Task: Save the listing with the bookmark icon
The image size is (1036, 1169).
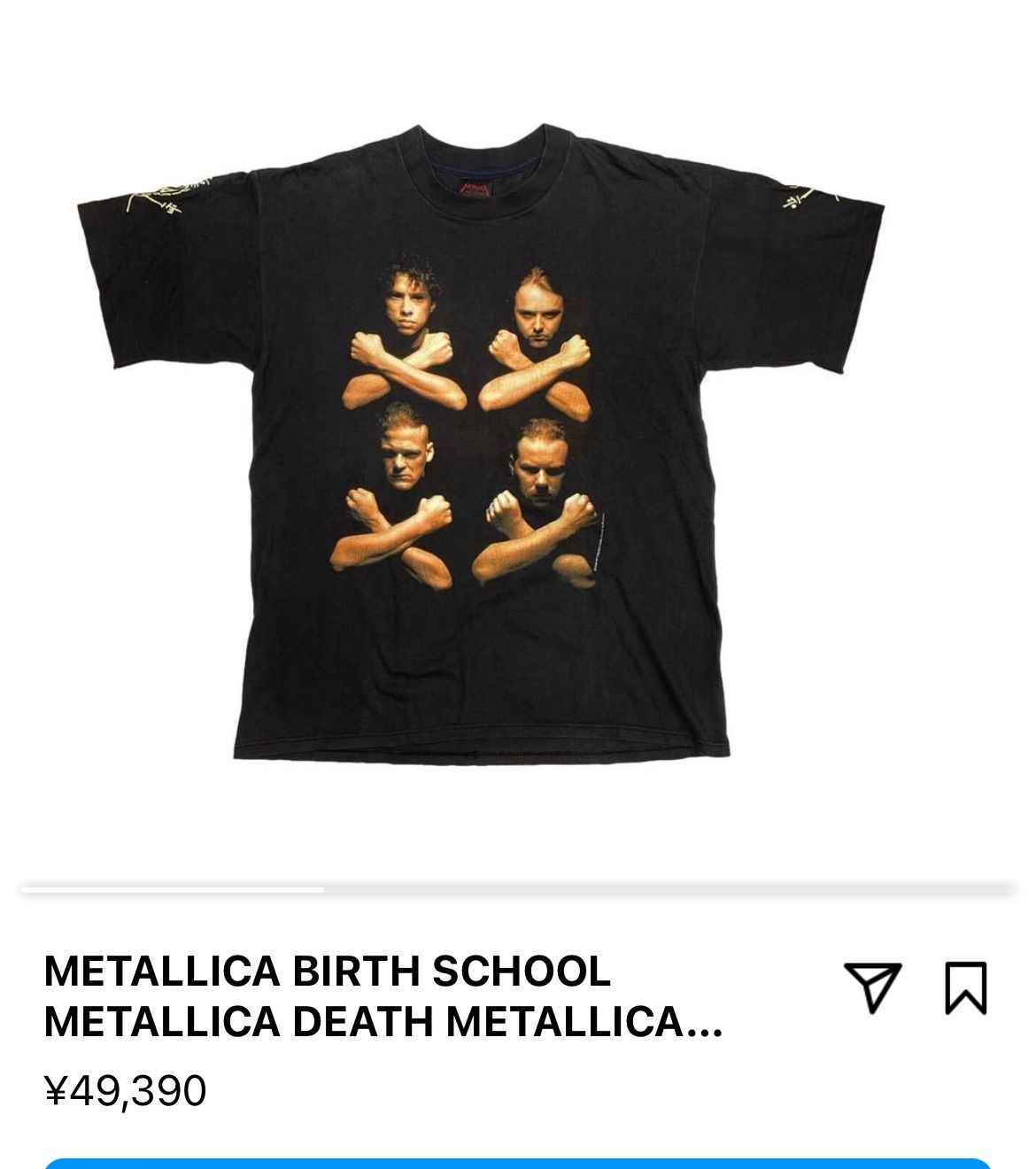Action: tap(965, 987)
